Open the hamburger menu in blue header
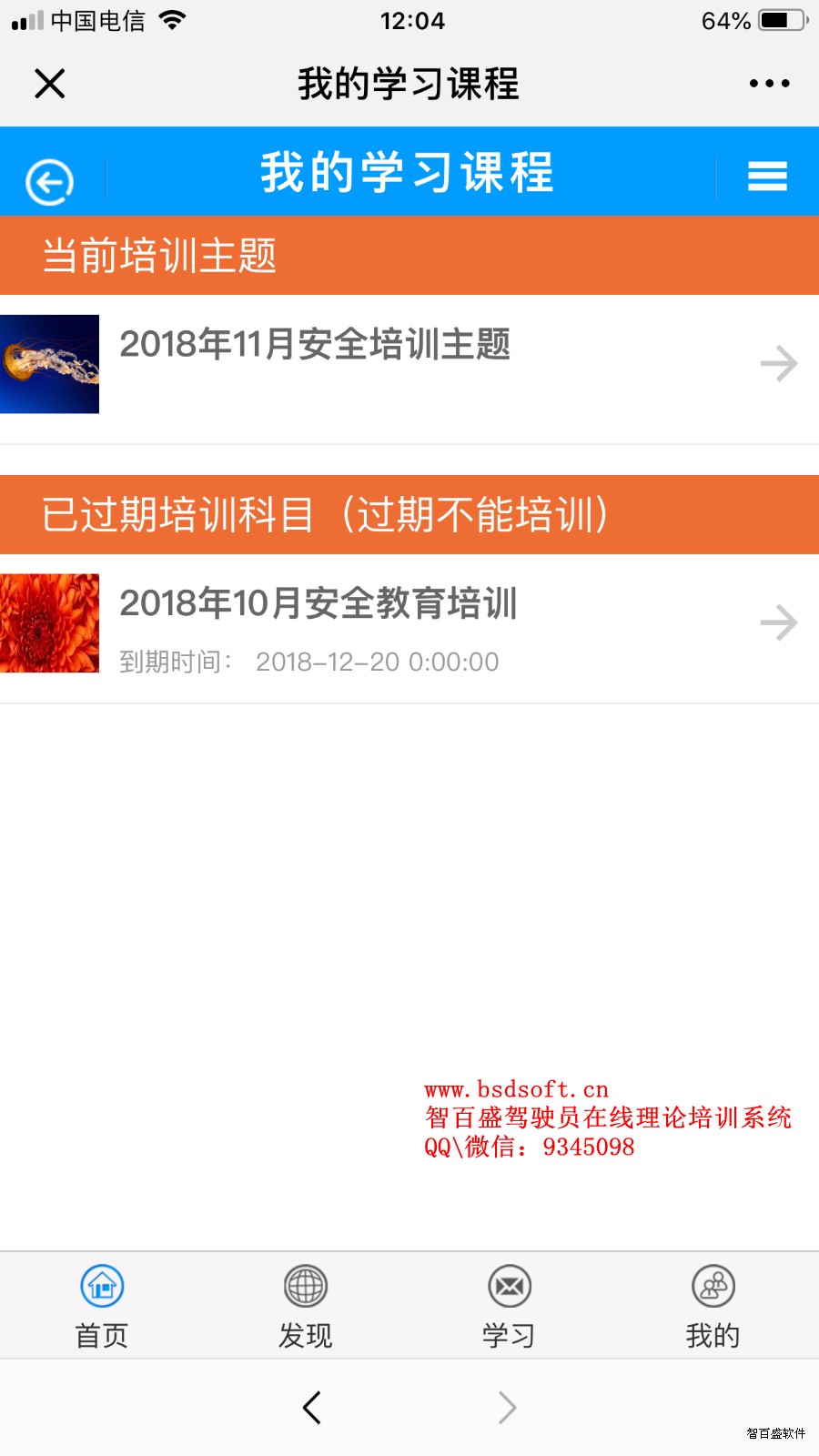Image resolution: width=819 pixels, height=1456 pixels. (767, 176)
